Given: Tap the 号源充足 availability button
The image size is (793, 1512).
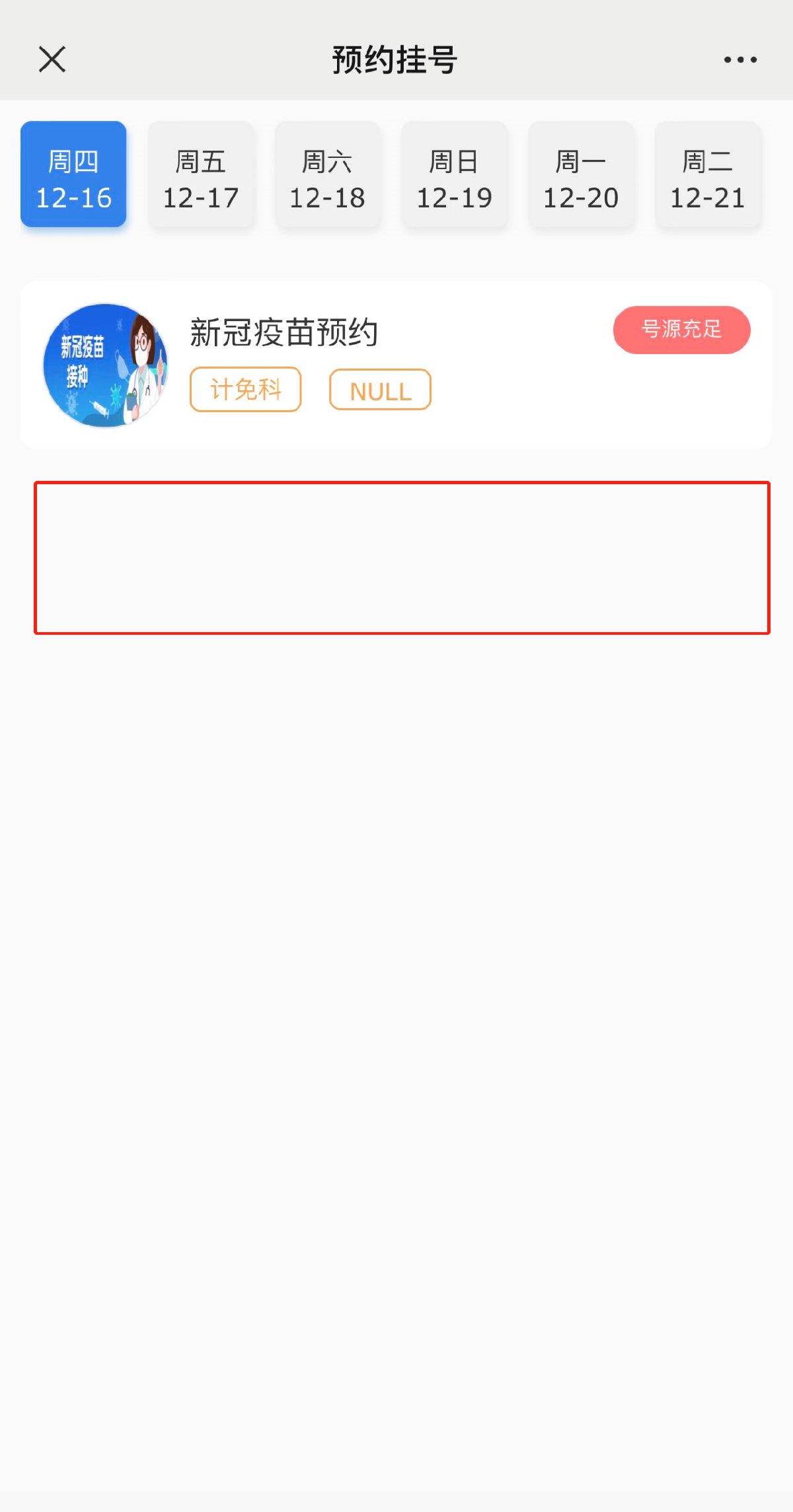Looking at the screenshot, I should (681, 329).
